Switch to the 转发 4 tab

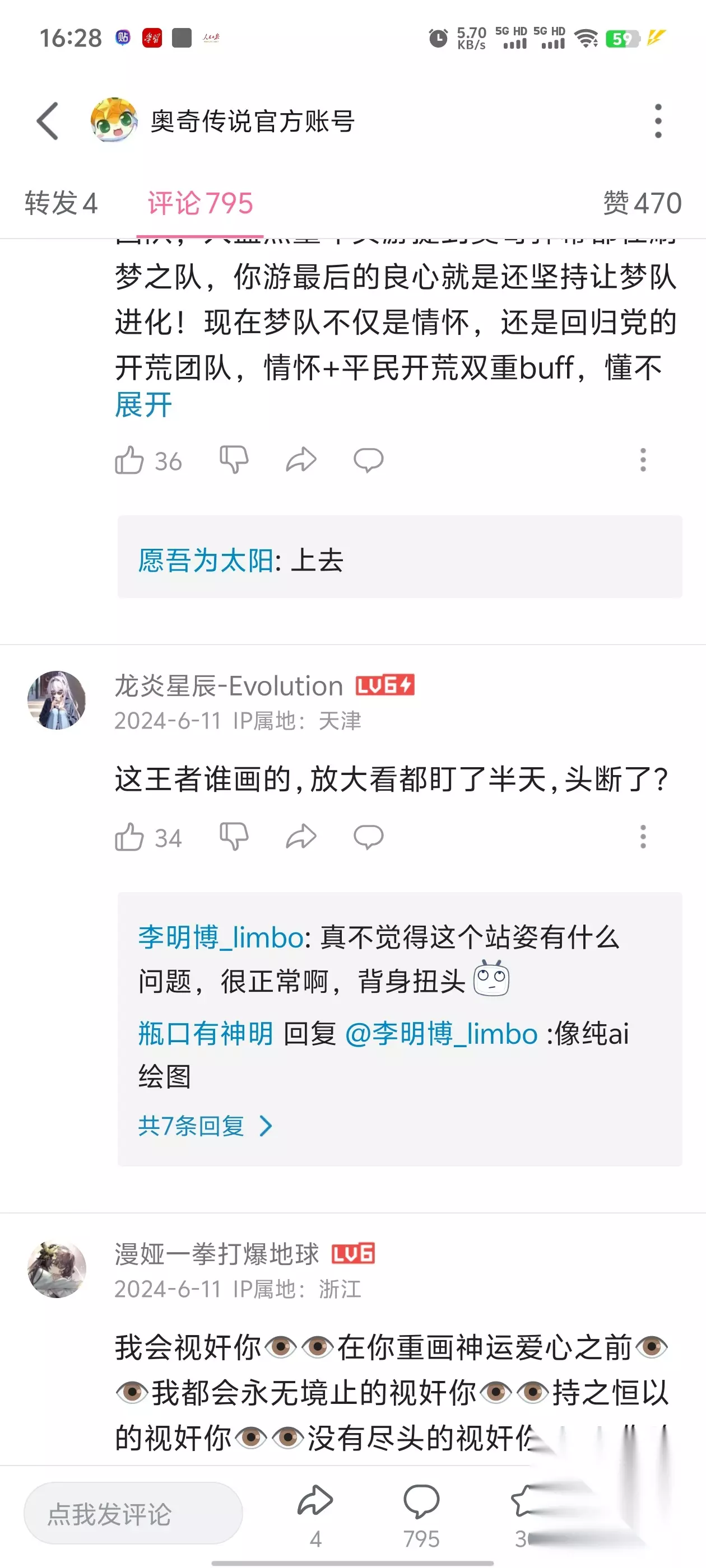coord(61,203)
